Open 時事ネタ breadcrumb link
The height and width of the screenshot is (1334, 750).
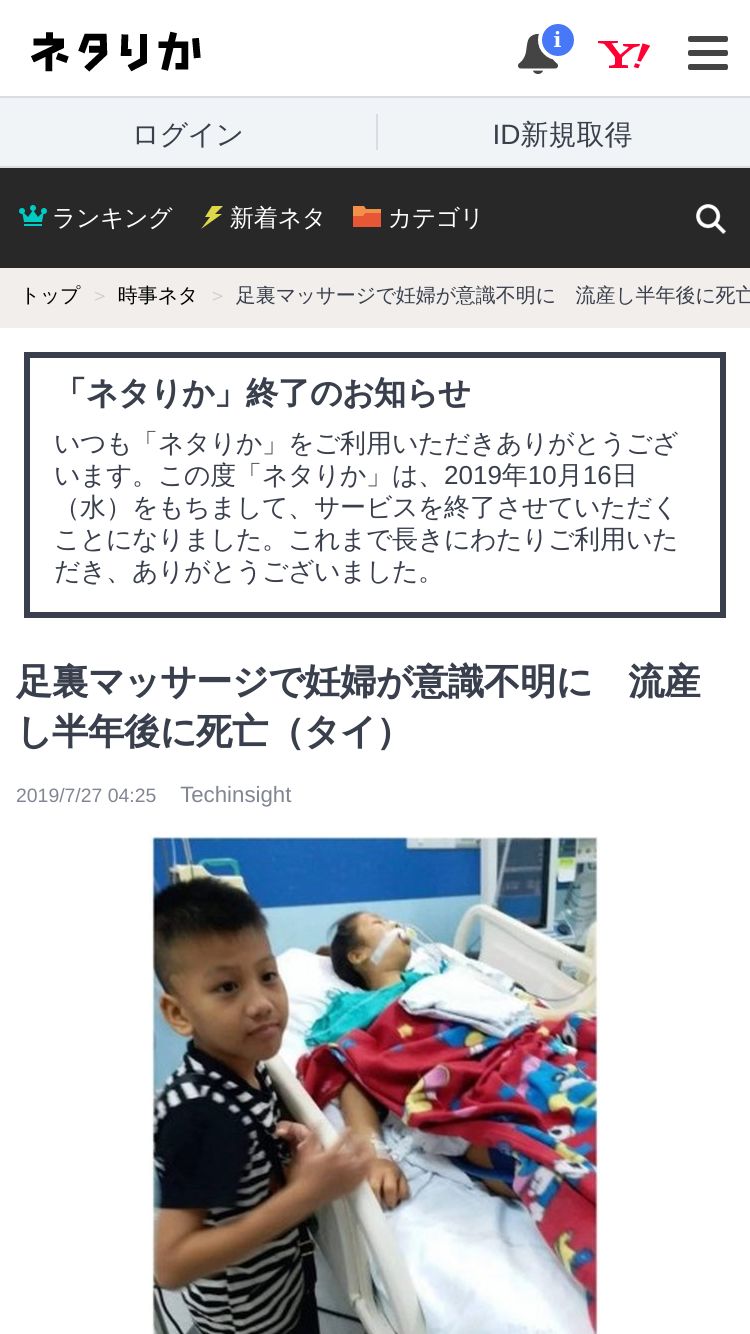tap(157, 296)
